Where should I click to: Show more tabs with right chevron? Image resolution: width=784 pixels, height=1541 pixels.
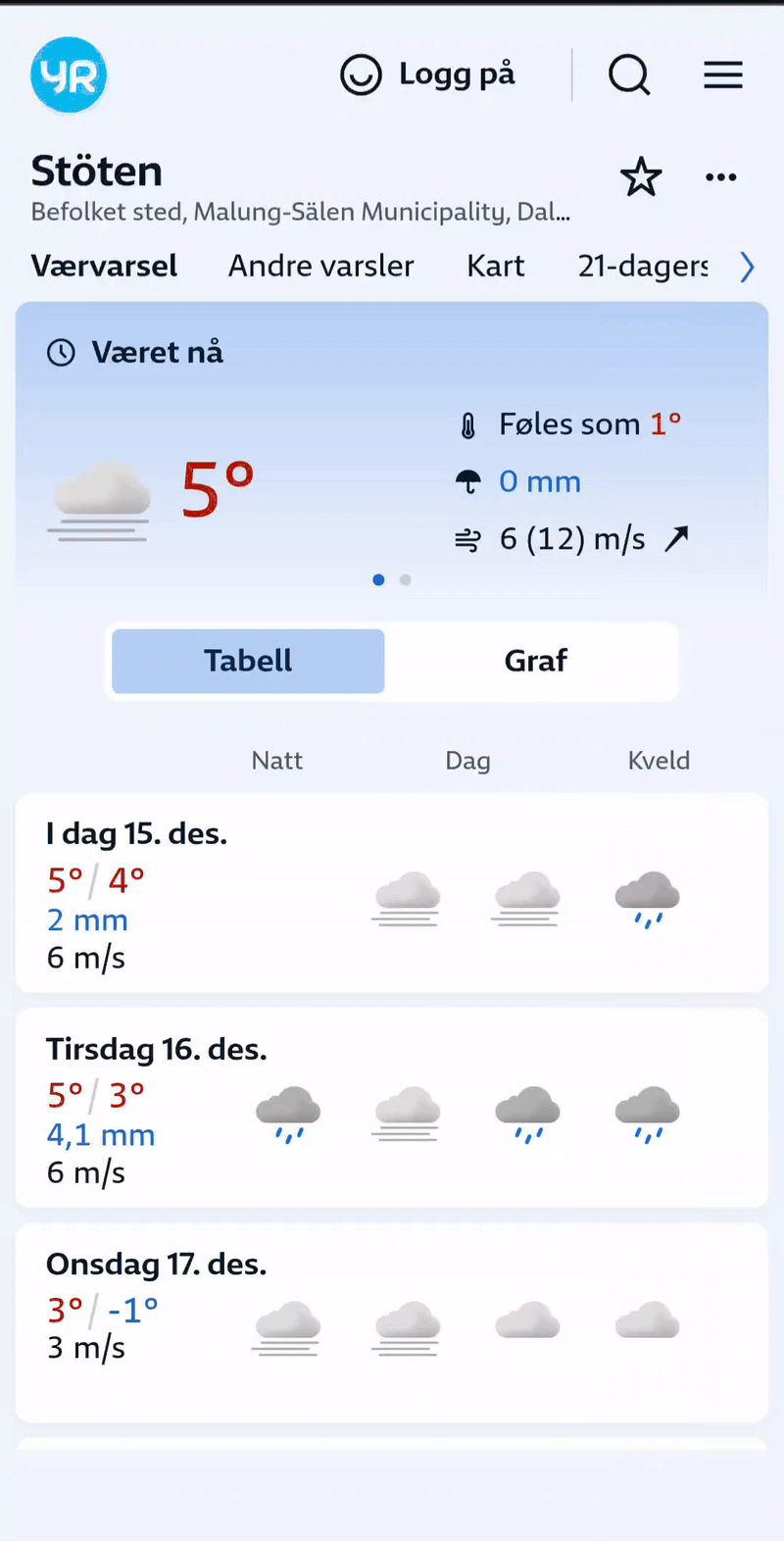[747, 266]
